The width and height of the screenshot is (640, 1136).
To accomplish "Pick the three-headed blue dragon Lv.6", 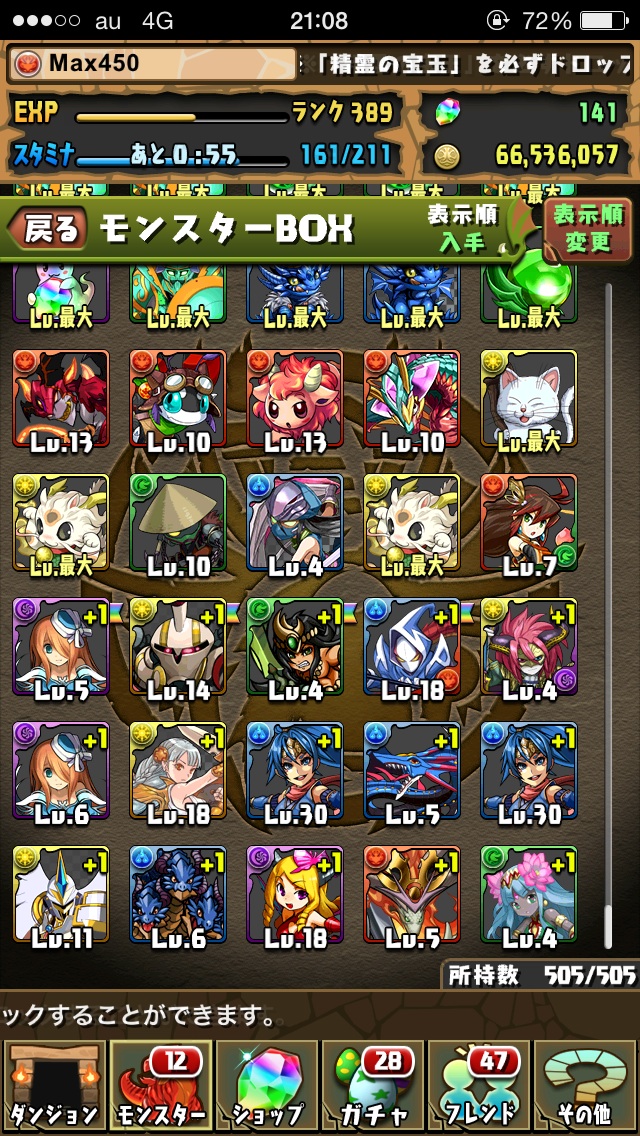I will click(x=178, y=896).
